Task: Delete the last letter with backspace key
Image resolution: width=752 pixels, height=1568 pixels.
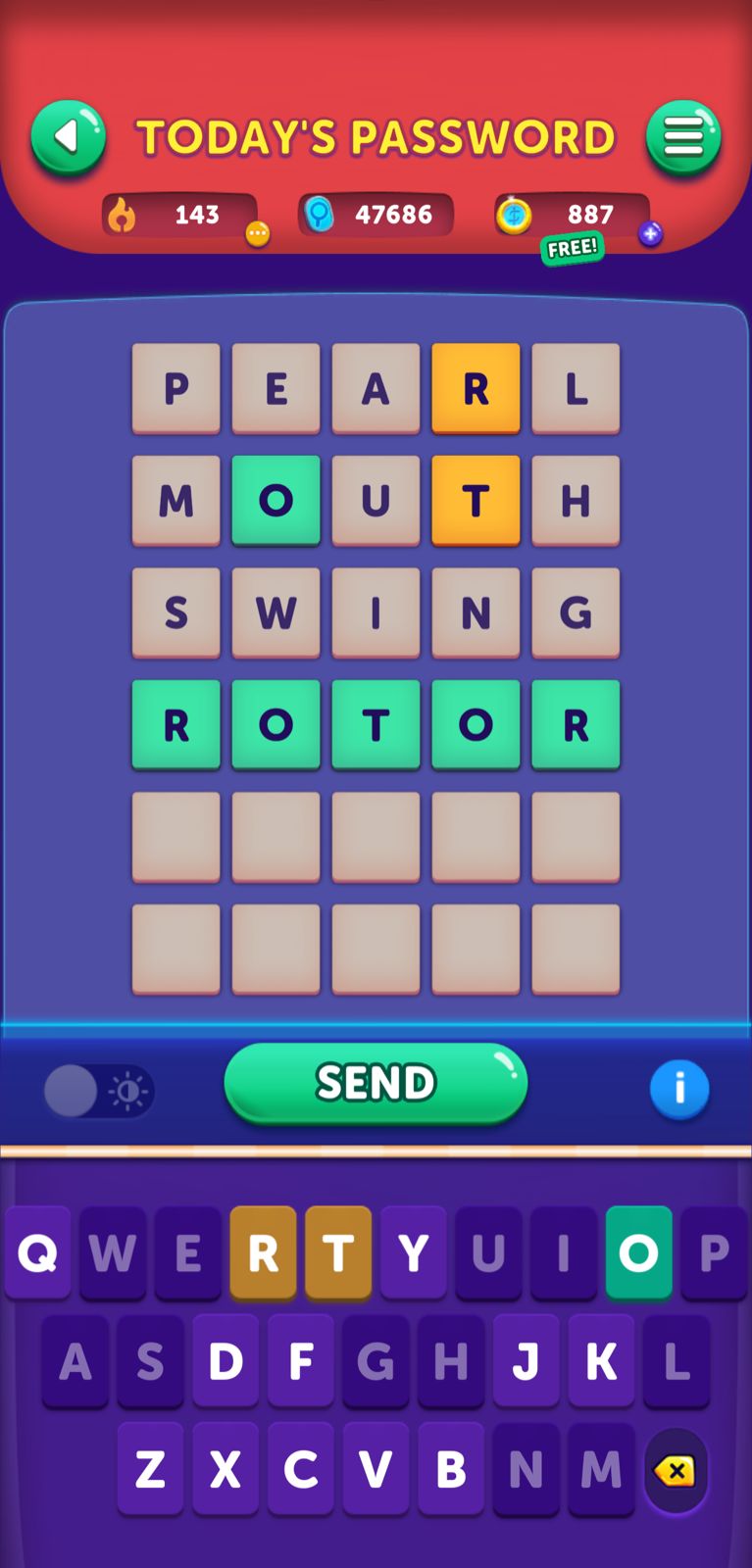Action: (x=676, y=1470)
